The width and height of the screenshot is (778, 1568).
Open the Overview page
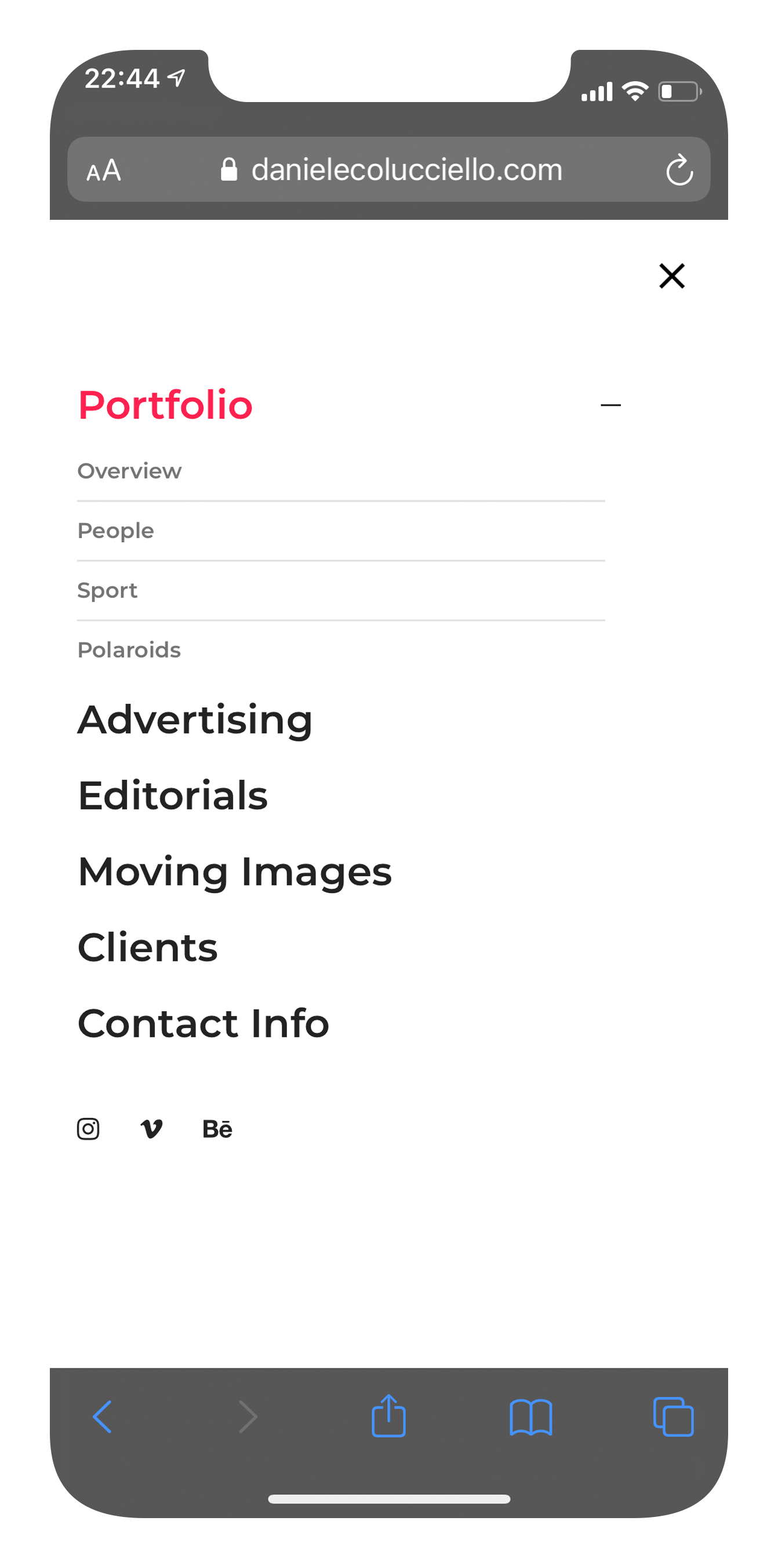[x=129, y=471]
